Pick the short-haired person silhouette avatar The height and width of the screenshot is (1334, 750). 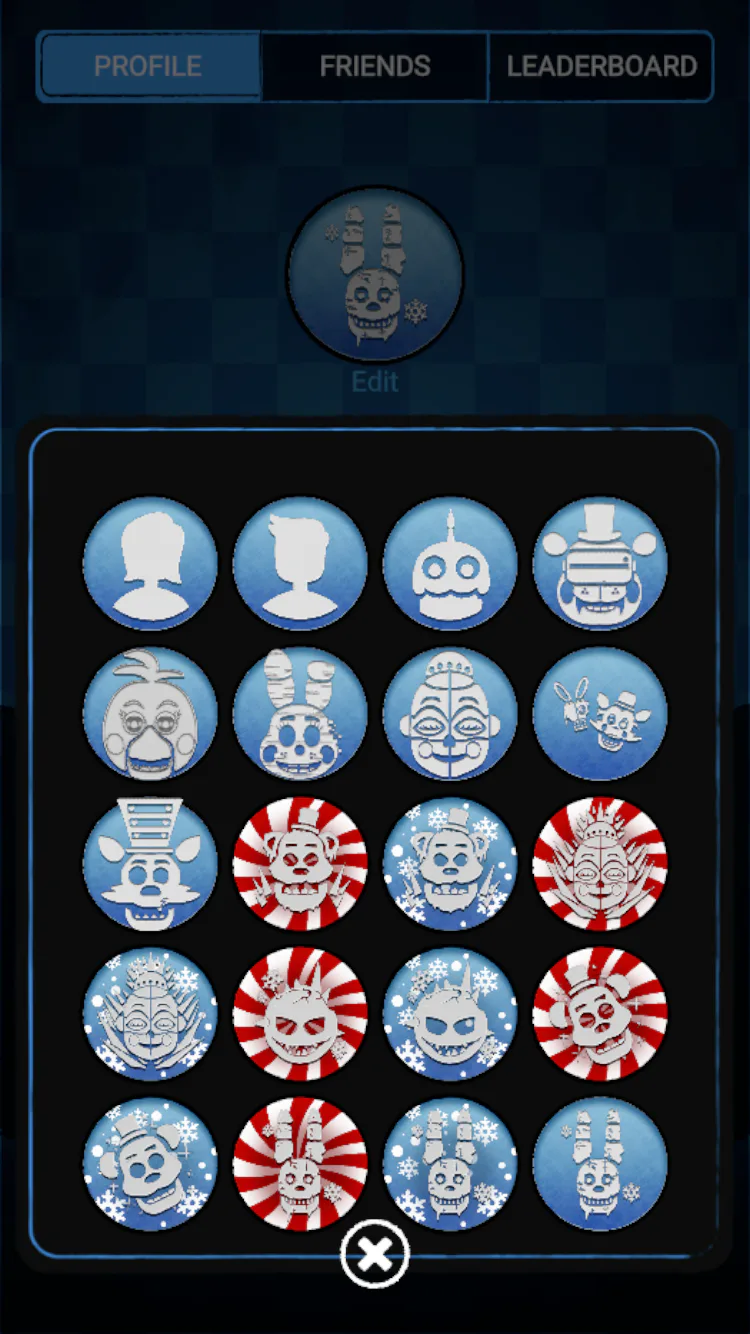point(300,564)
